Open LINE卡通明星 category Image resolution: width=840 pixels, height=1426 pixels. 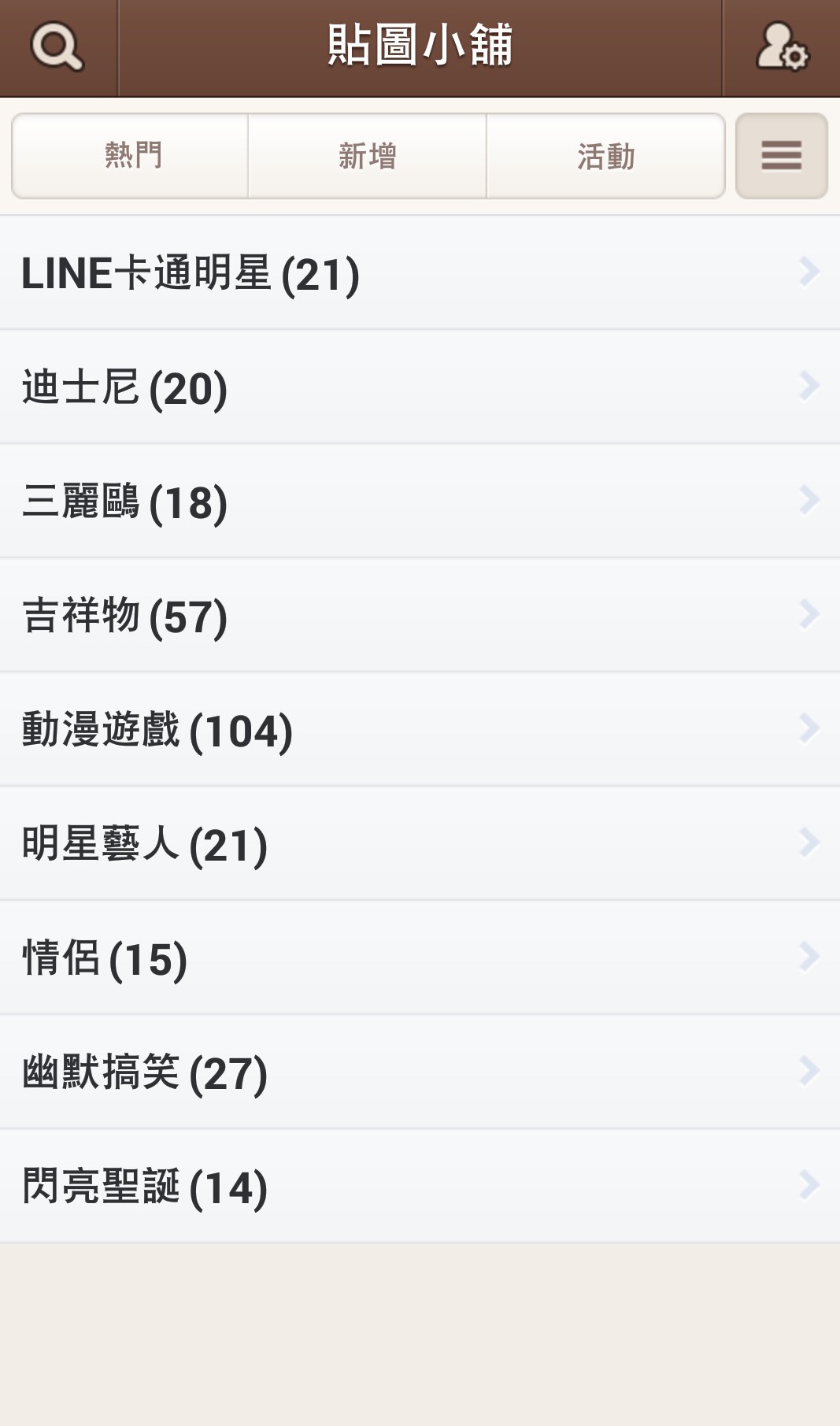[420, 272]
